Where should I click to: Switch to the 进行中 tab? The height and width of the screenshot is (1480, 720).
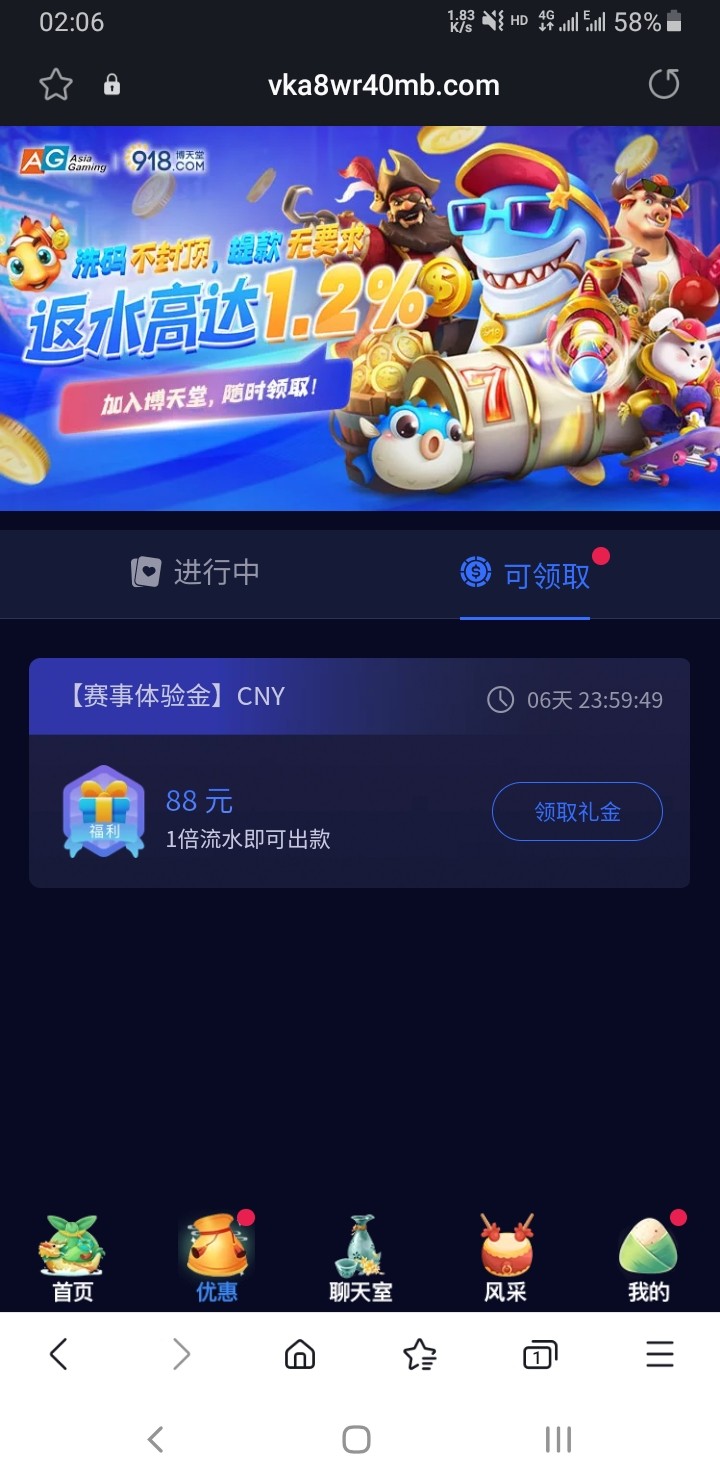197,572
